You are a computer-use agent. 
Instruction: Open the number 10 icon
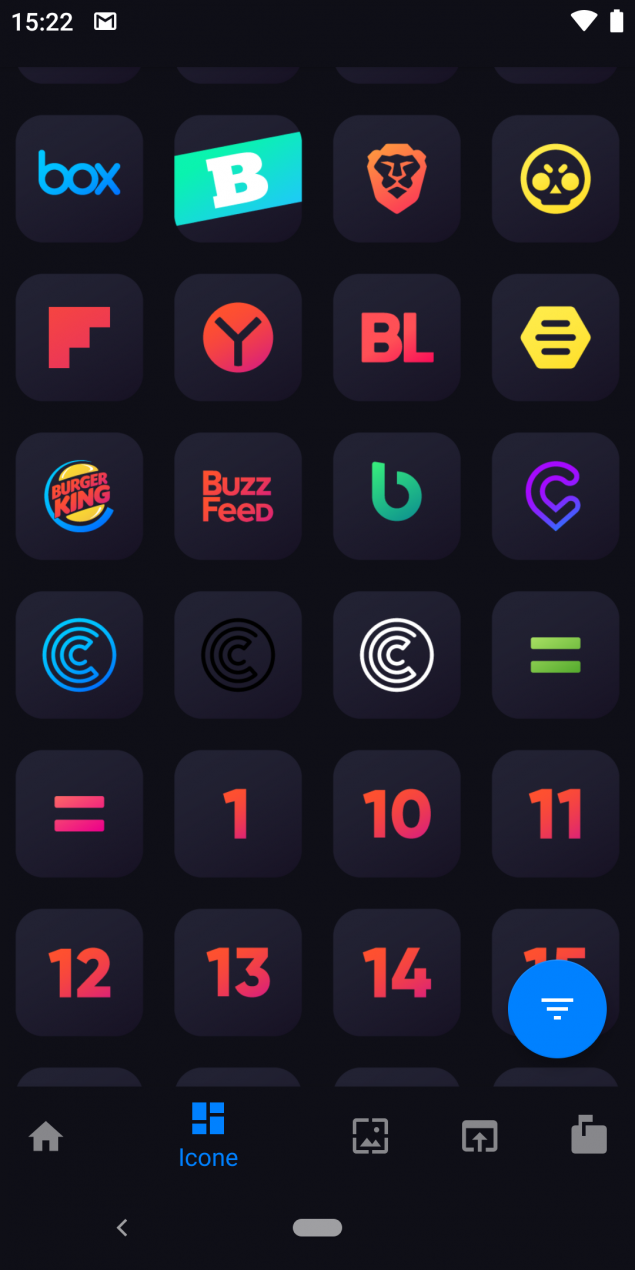point(397,814)
